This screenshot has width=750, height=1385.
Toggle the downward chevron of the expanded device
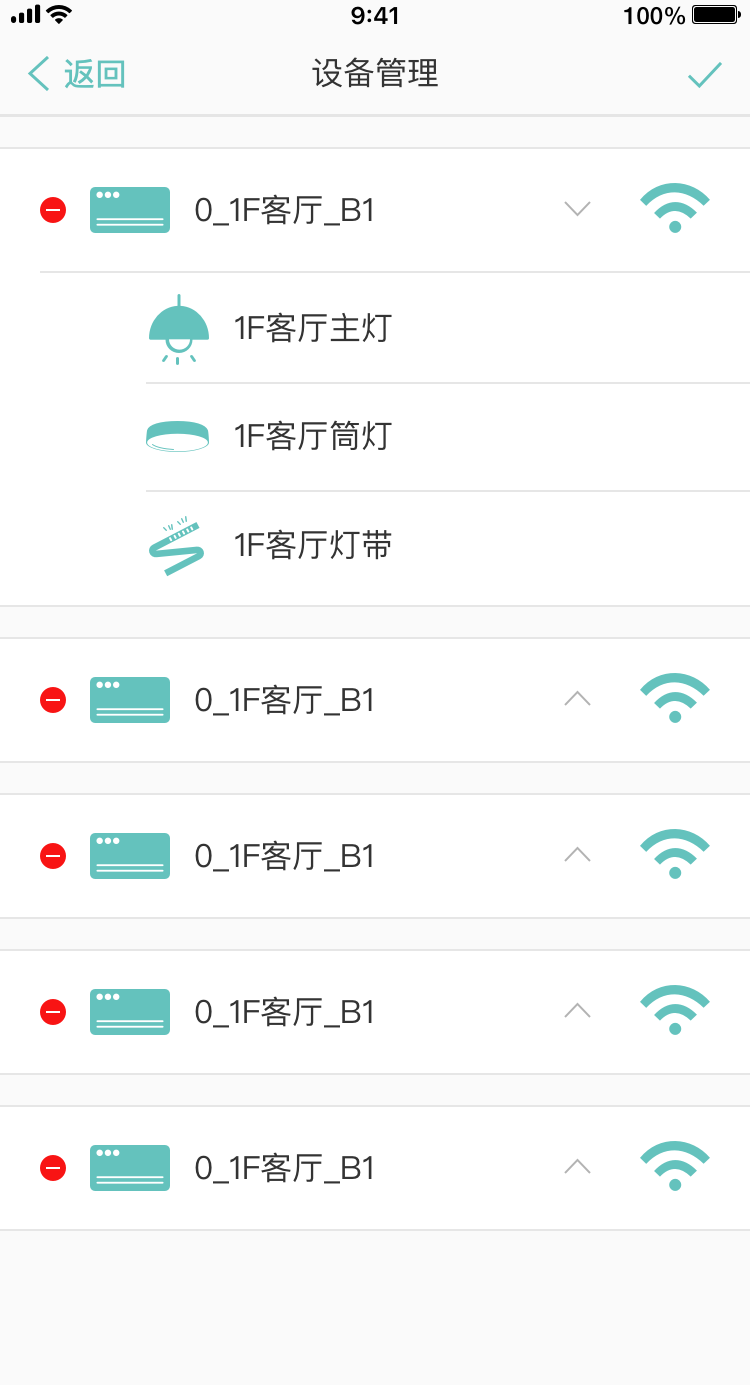(578, 209)
